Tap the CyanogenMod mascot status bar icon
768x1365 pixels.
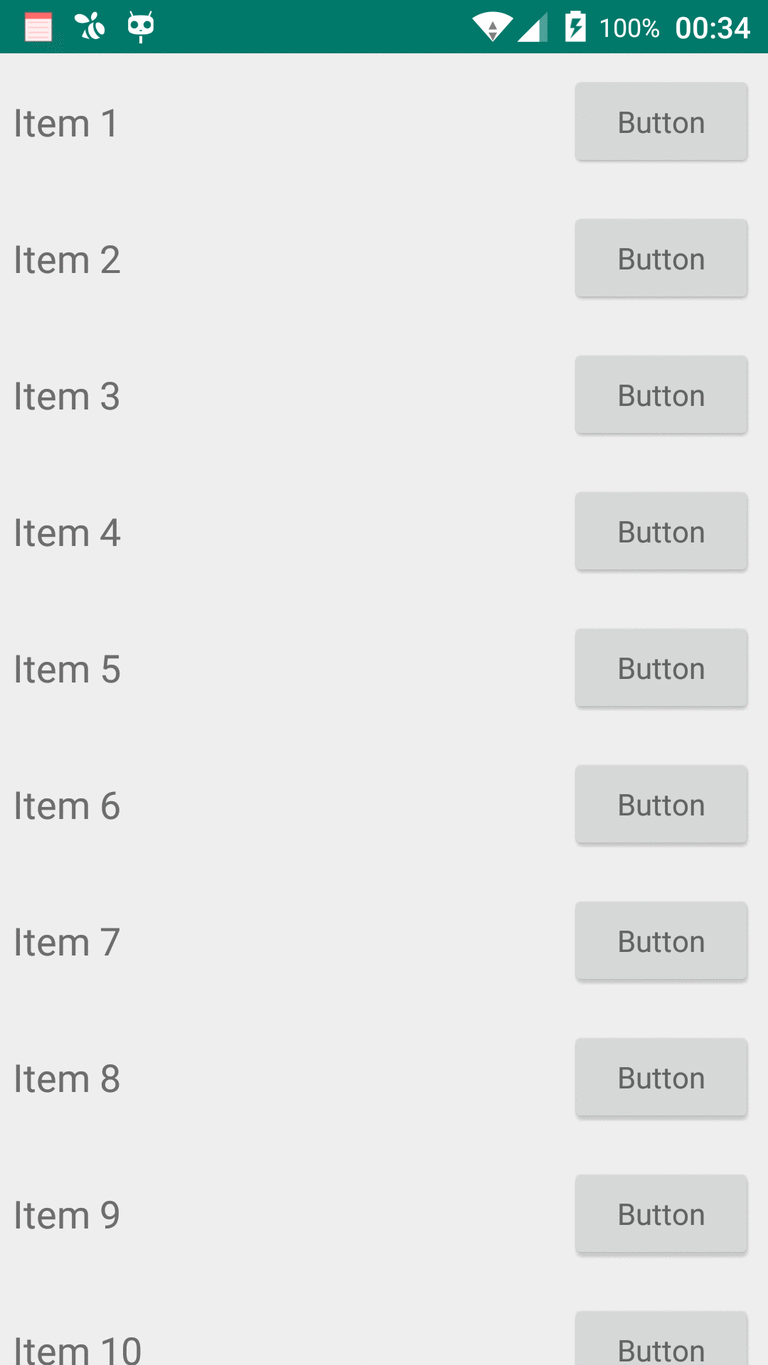(x=140, y=27)
